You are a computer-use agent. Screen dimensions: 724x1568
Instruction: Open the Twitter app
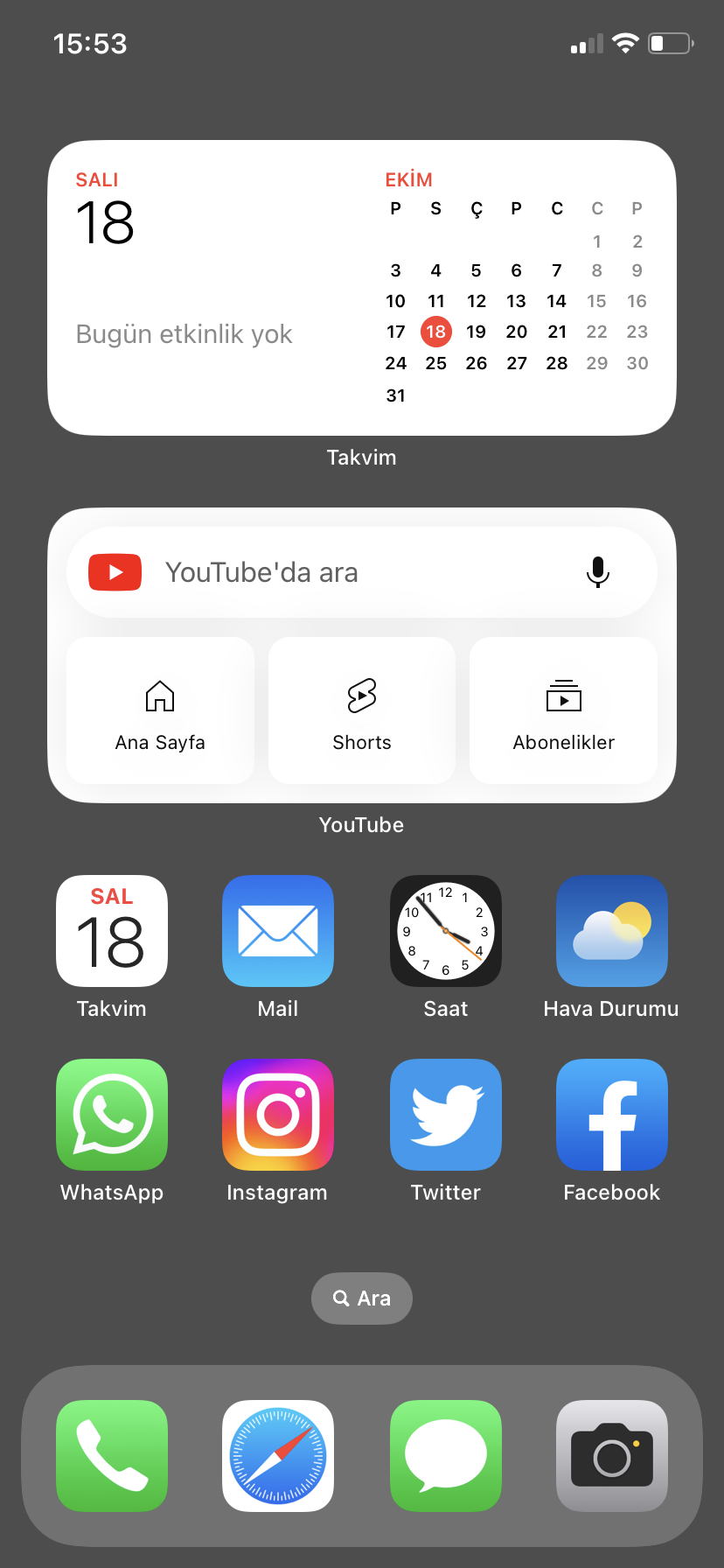pyautogui.click(x=445, y=1115)
